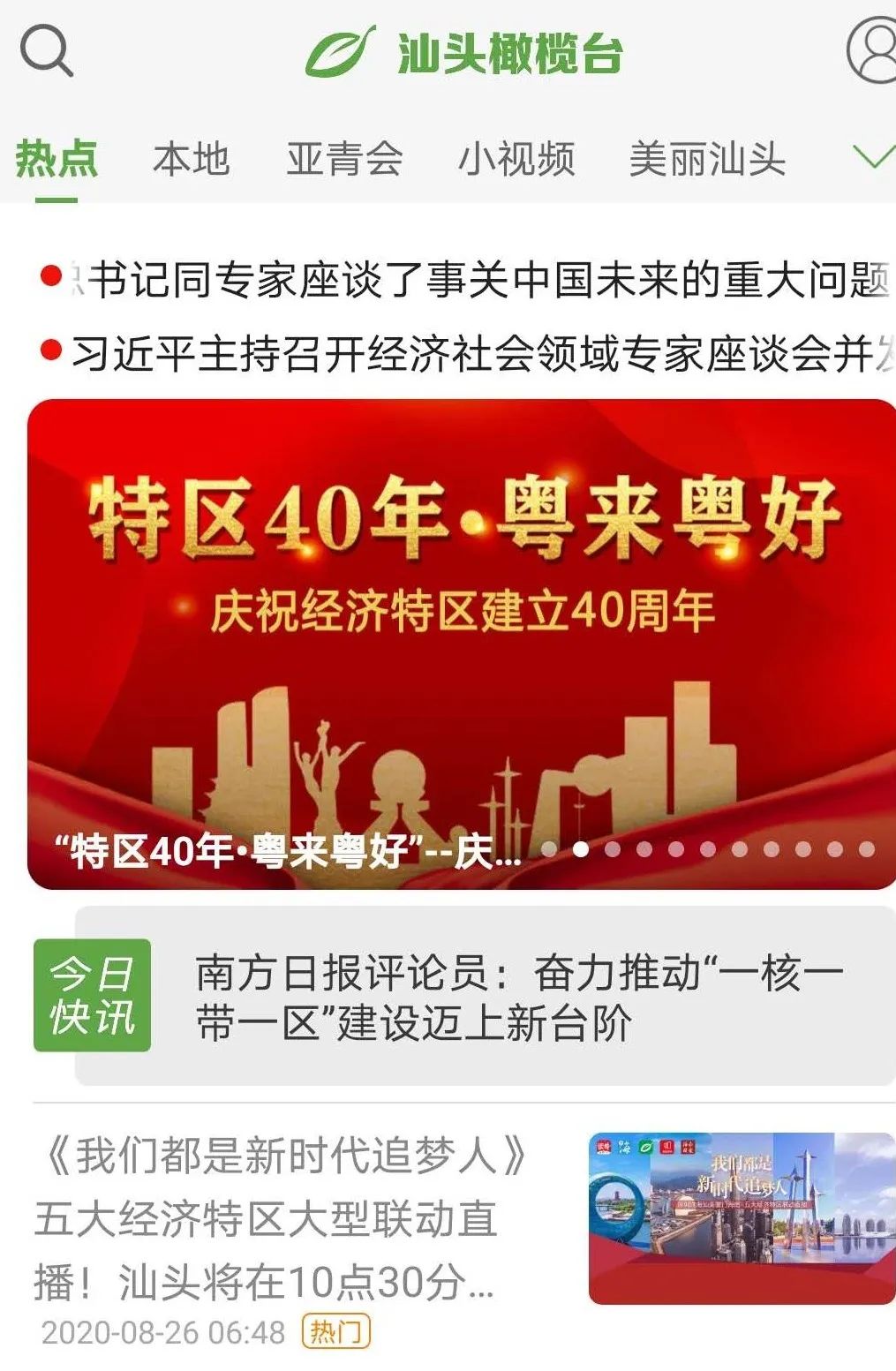Switch to the 本地 tab
Screen dimensions: 896x1371
pos(191,159)
